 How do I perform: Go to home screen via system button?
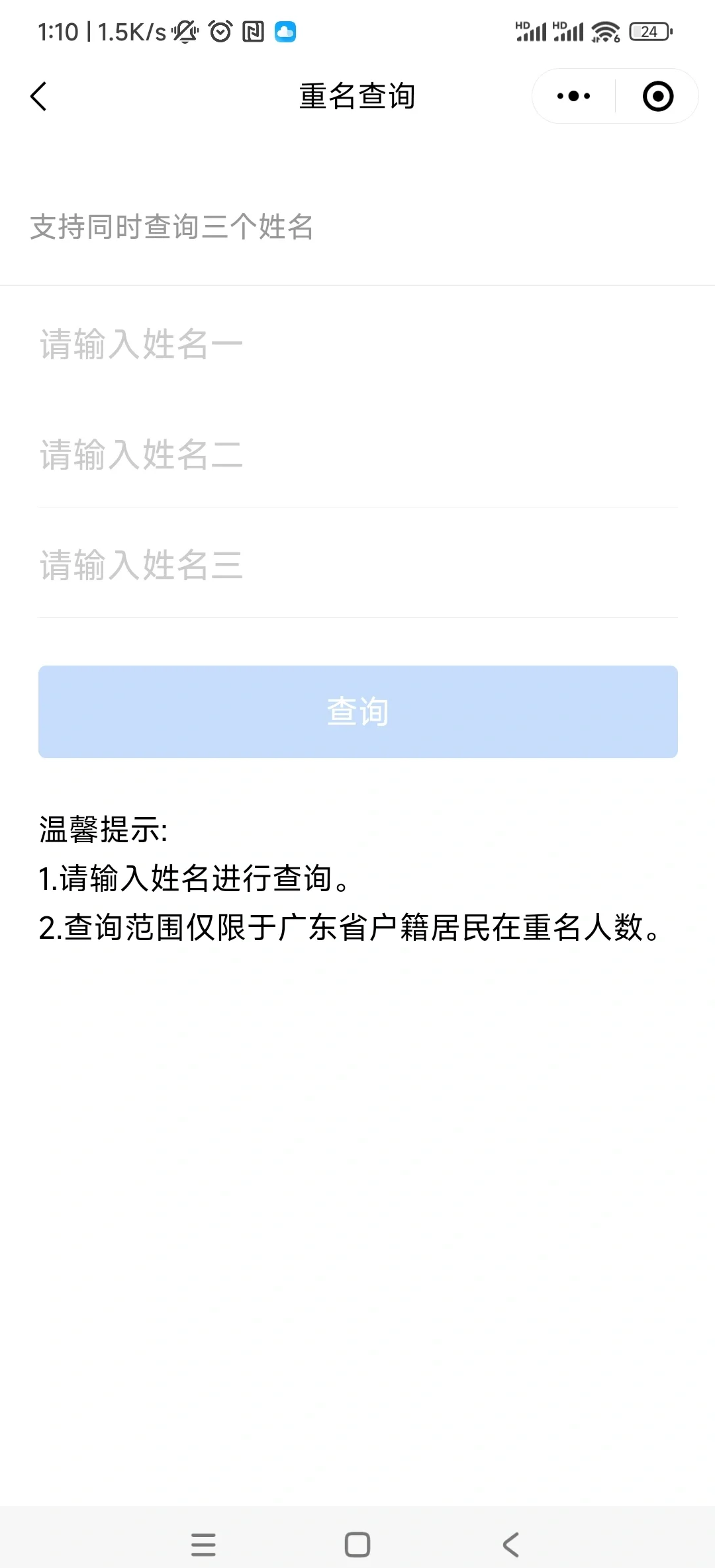pyautogui.click(x=358, y=1545)
